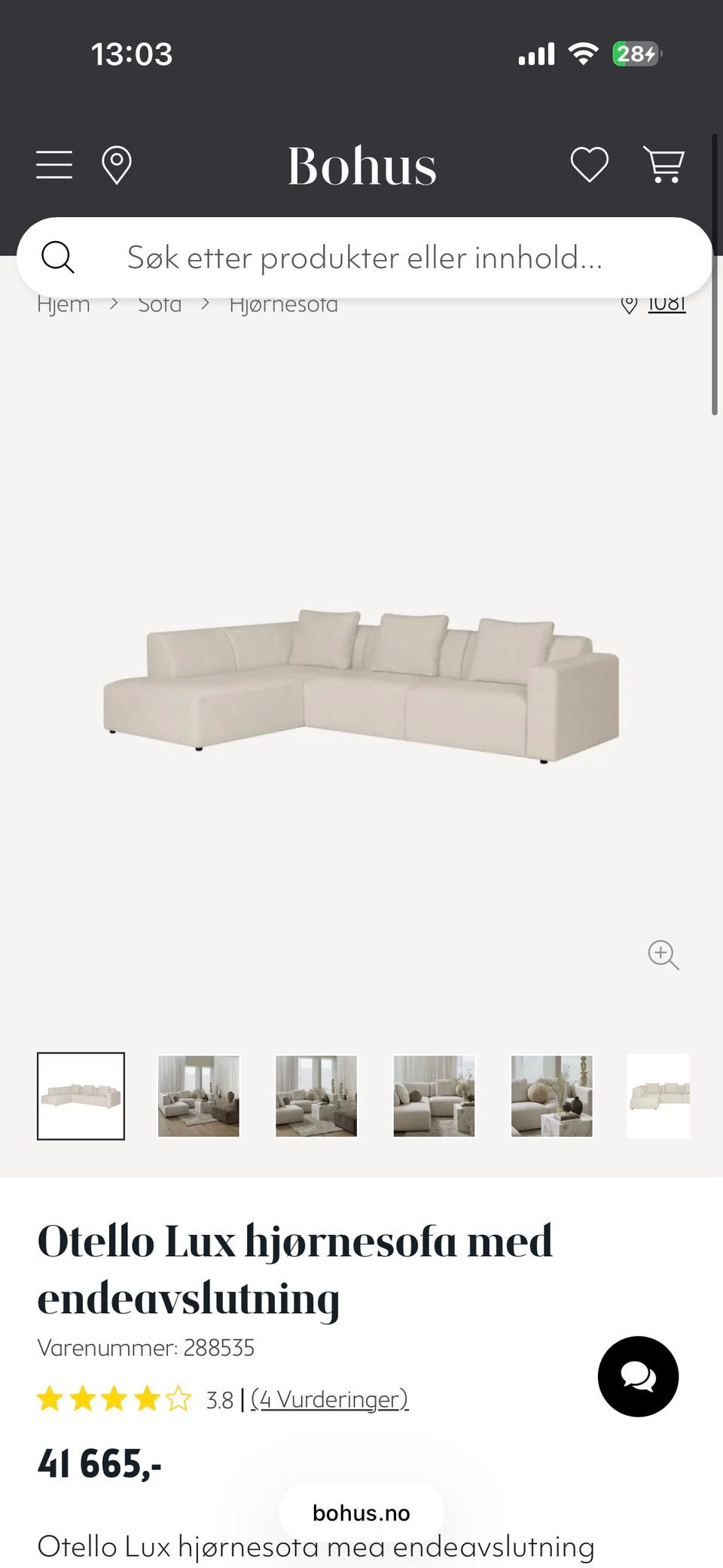Change the selected store 1081 link
This screenshot has width=723, height=1568.
(666, 304)
